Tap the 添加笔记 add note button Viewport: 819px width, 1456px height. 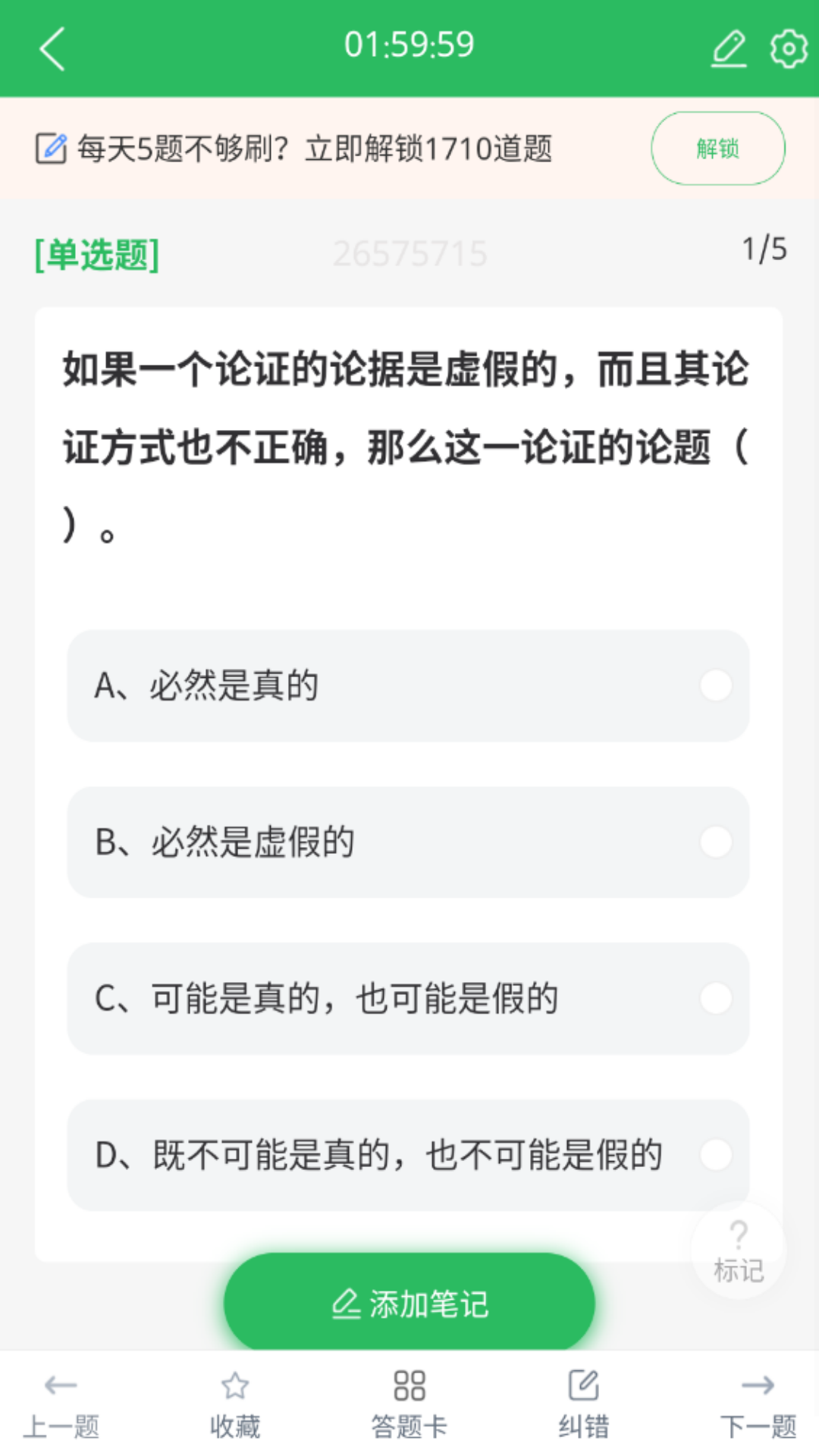tap(409, 1301)
